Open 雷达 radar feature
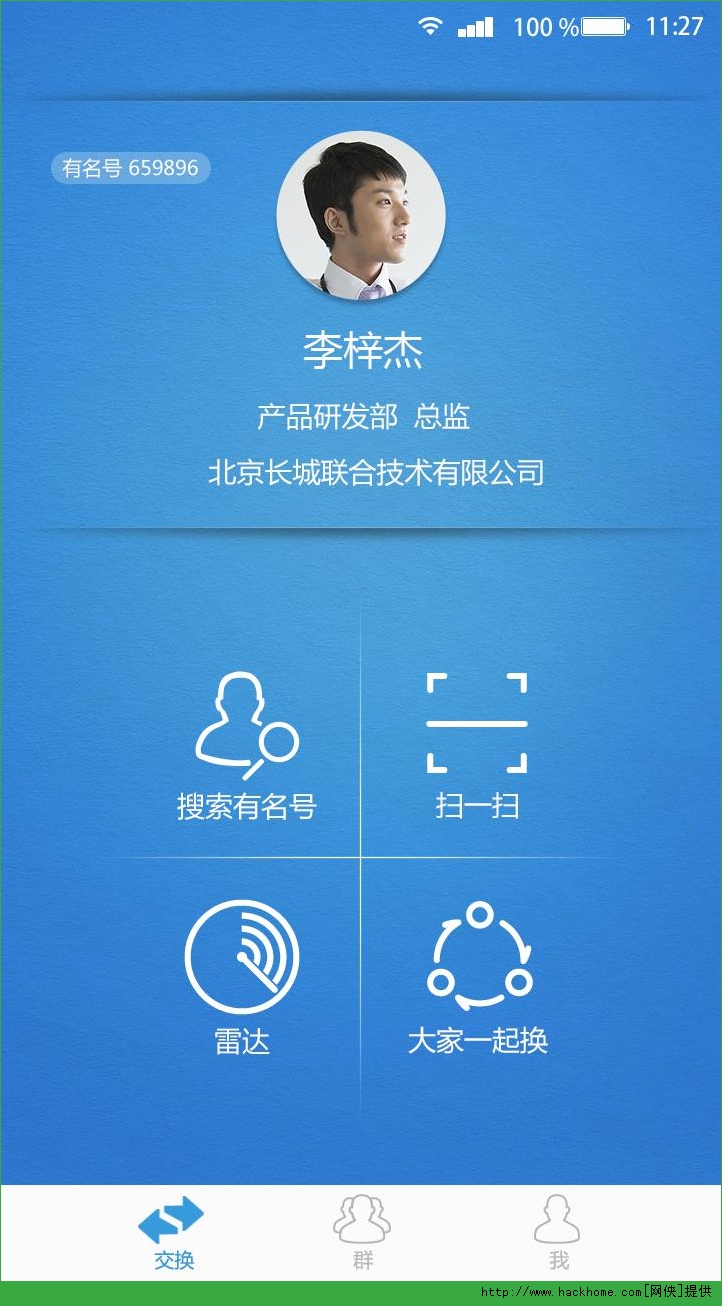722x1306 pixels. (x=242, y=976)
